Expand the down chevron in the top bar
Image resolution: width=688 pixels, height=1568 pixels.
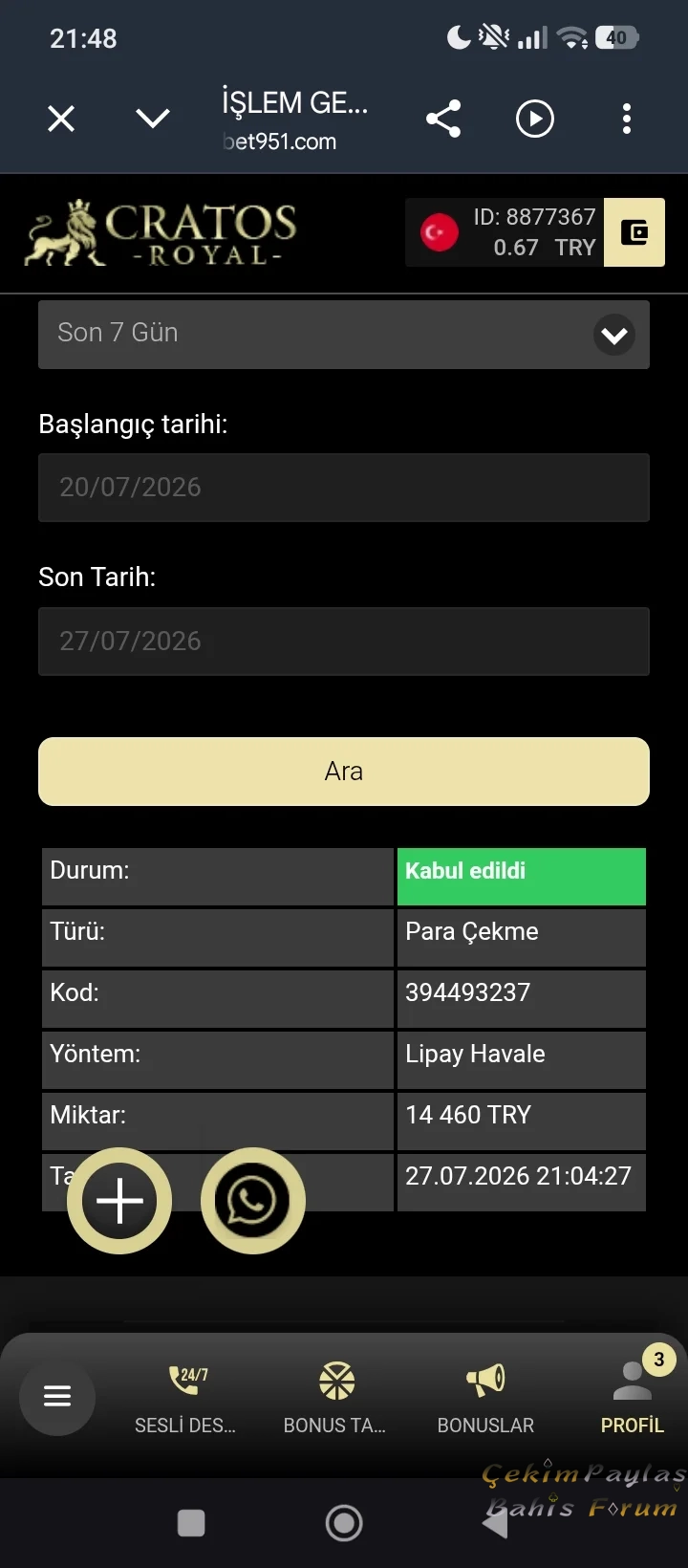click(153, 119)
